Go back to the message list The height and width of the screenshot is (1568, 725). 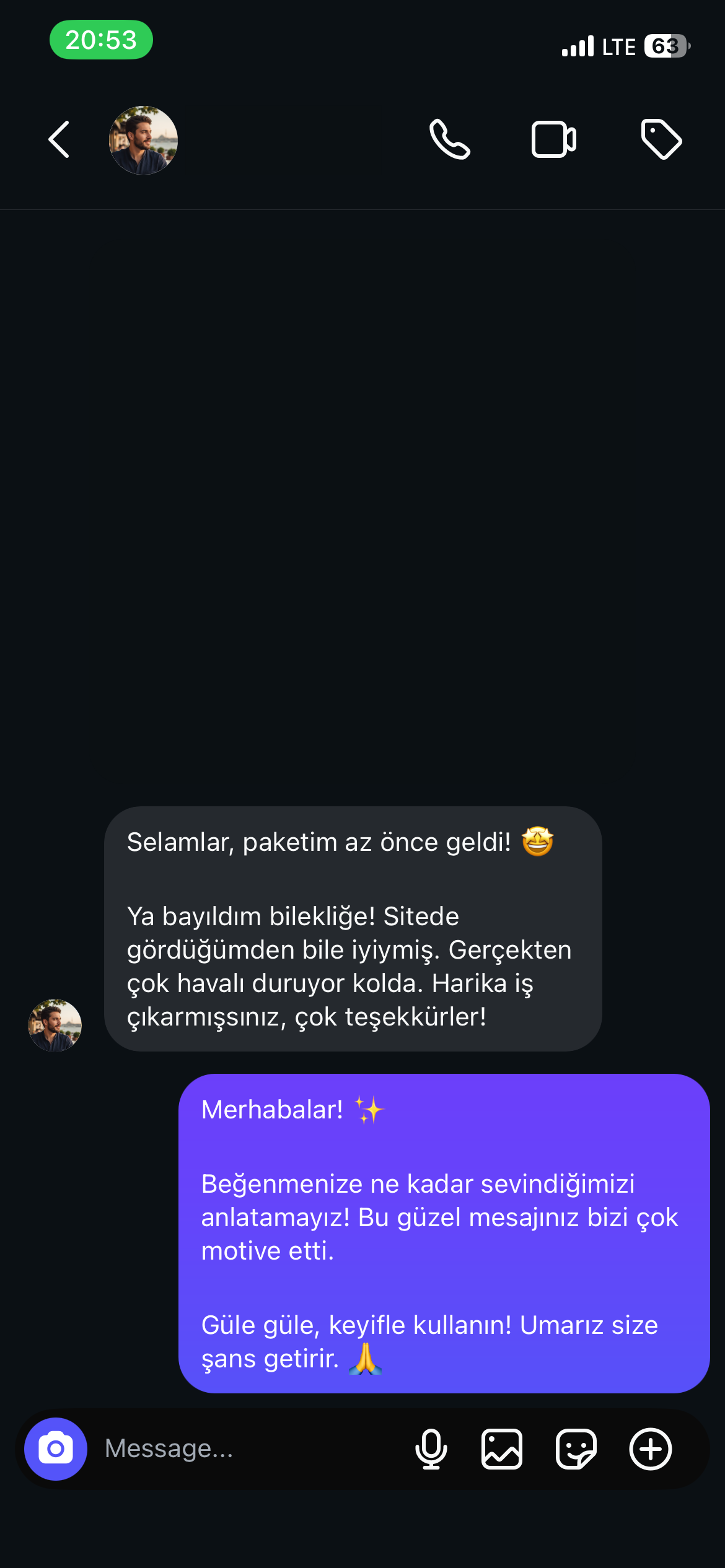pos(59,140)
